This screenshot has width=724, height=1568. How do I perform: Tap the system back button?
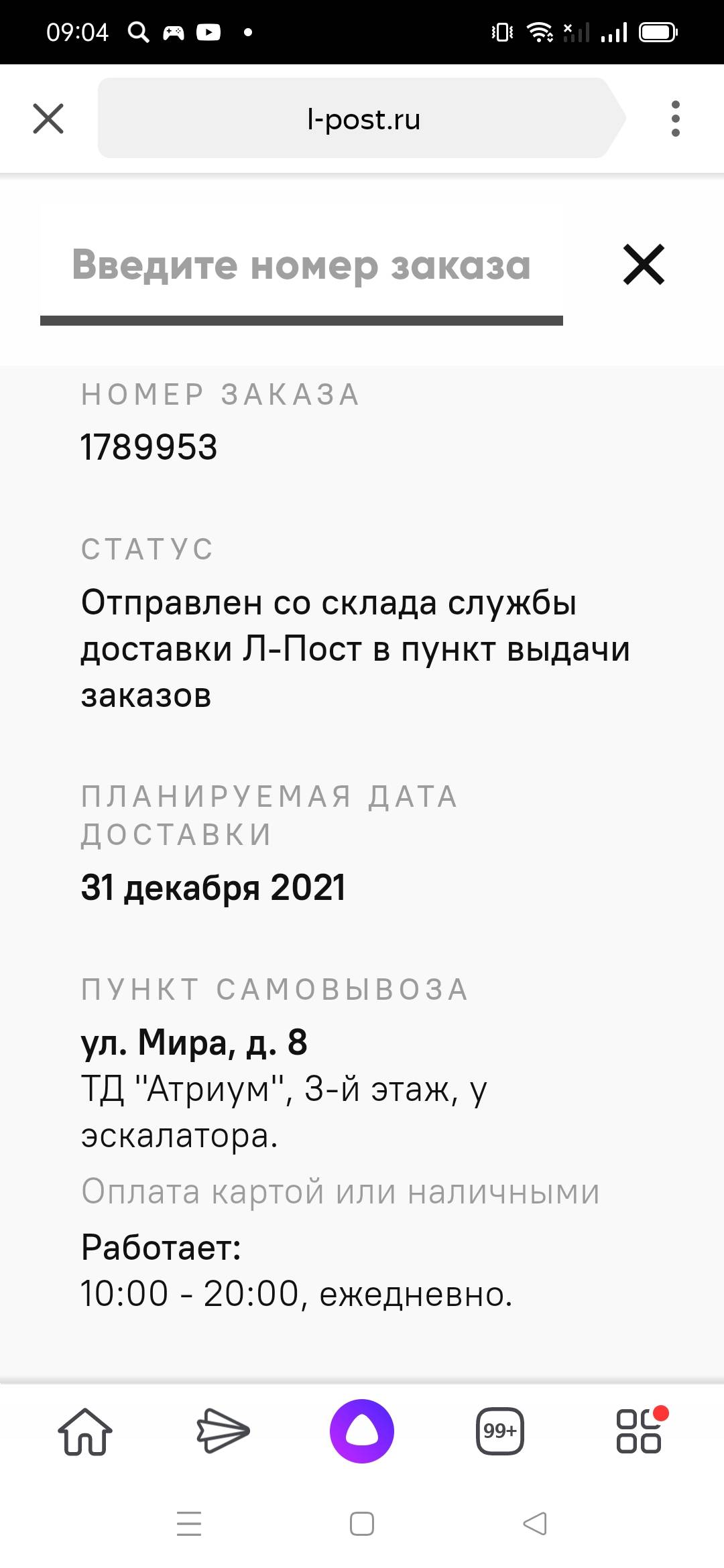(535, 1524)
